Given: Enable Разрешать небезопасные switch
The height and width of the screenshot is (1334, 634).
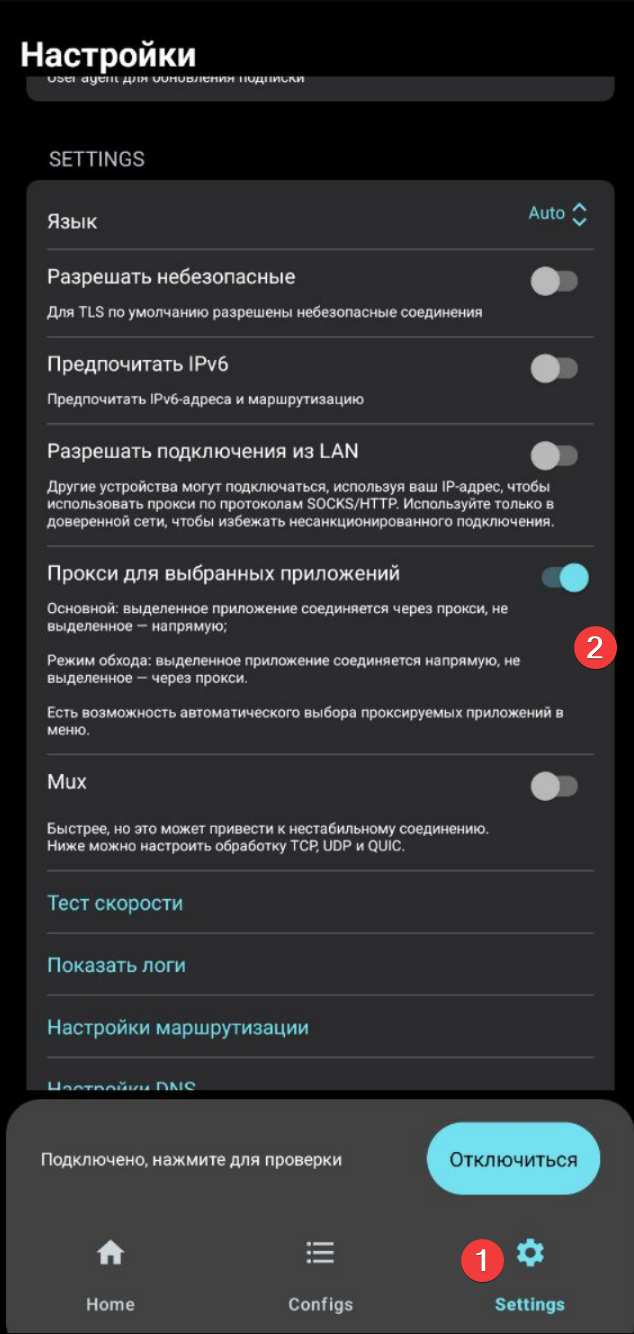Looking at the screenshot, I should 554,282.
